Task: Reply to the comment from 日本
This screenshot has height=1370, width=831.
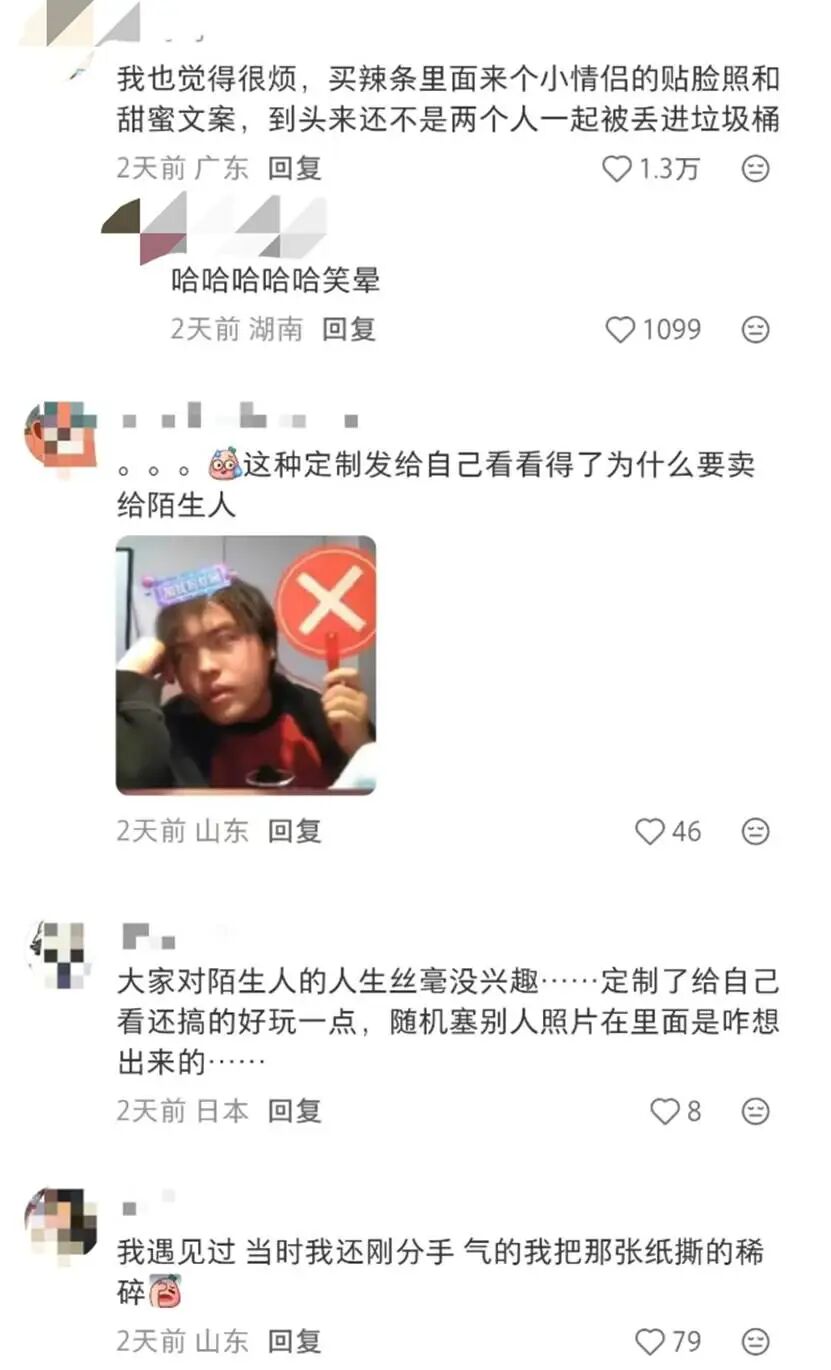Action: point(294,1111)
